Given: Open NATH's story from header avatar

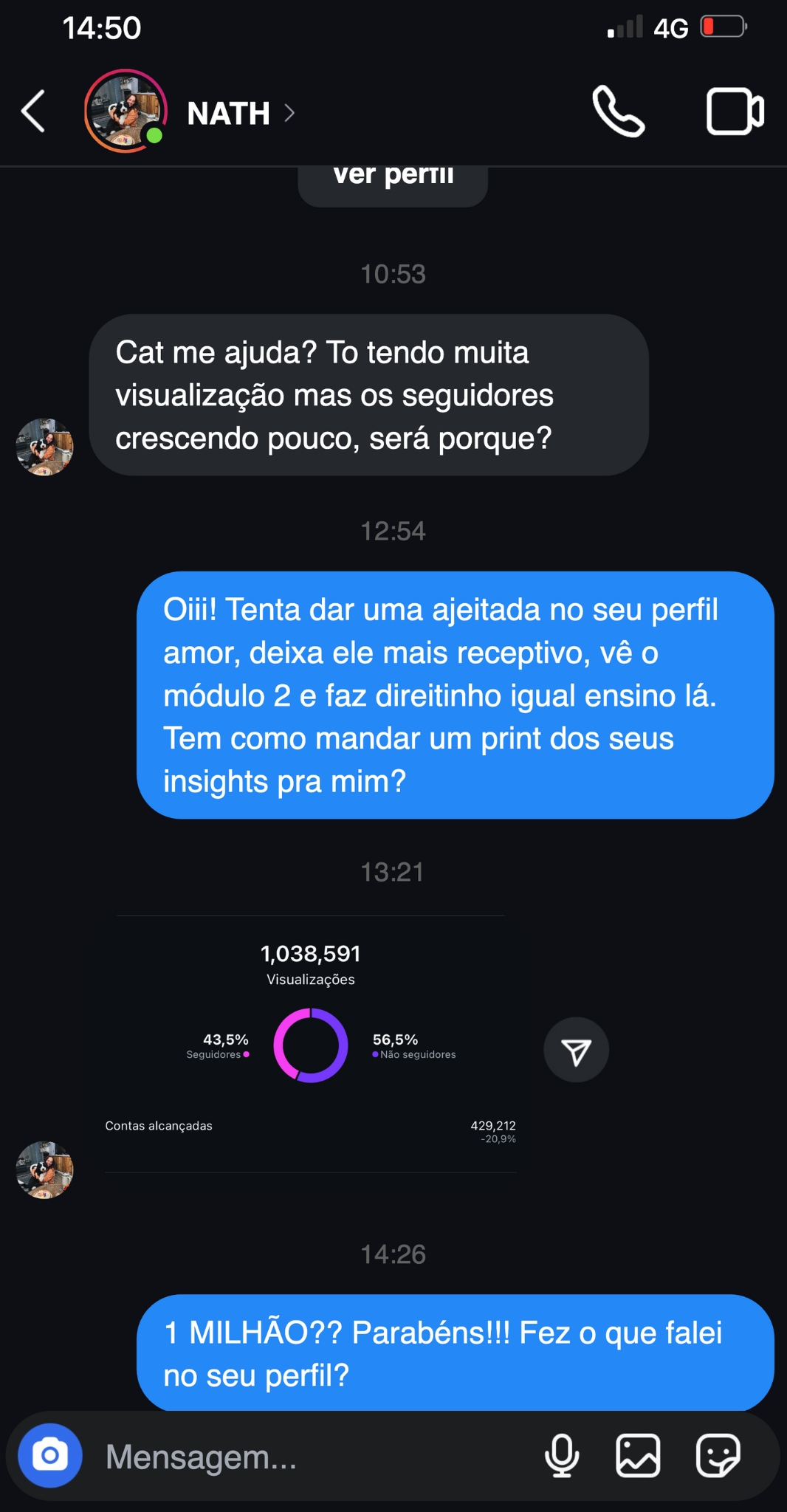Looking at the screenshot, I should click(126, 111).
